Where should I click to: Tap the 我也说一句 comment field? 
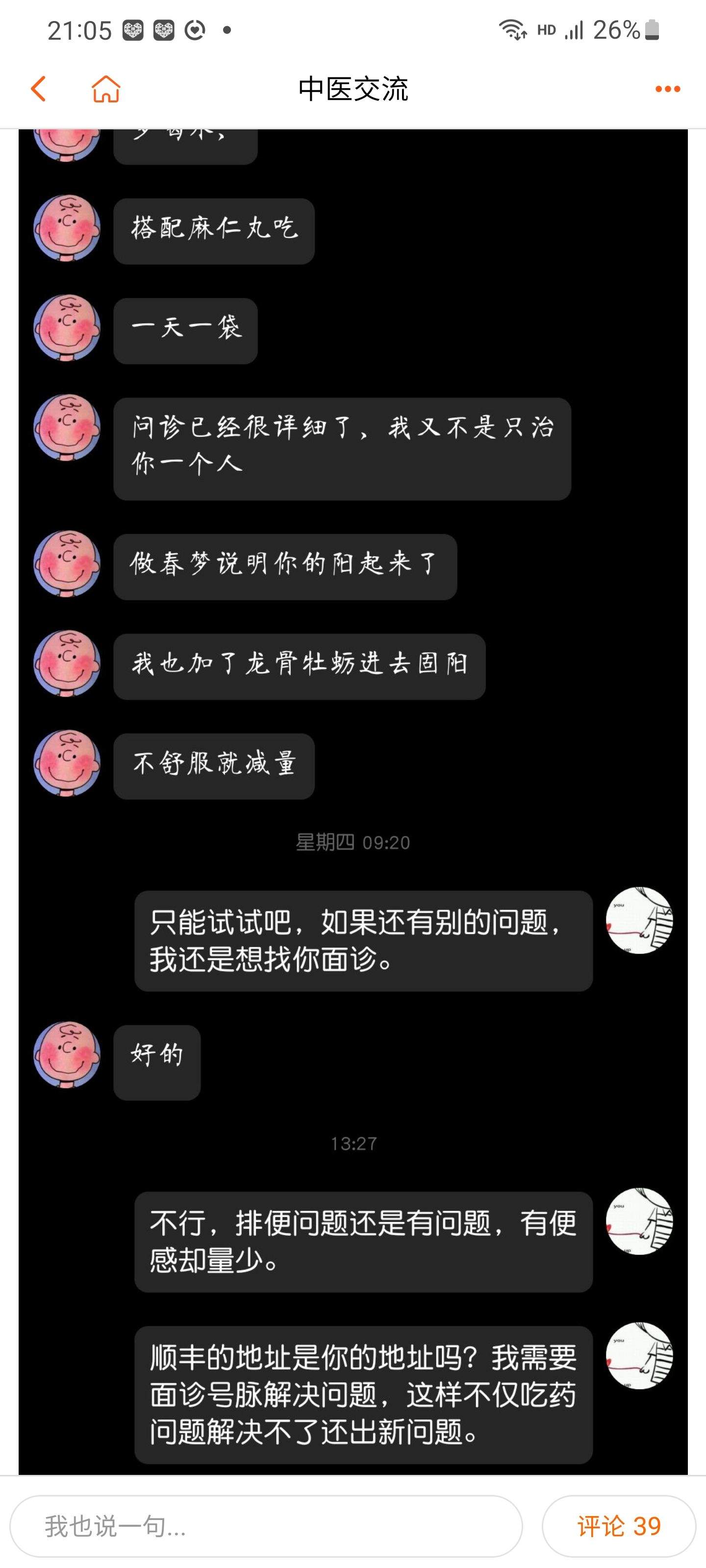266,1525
